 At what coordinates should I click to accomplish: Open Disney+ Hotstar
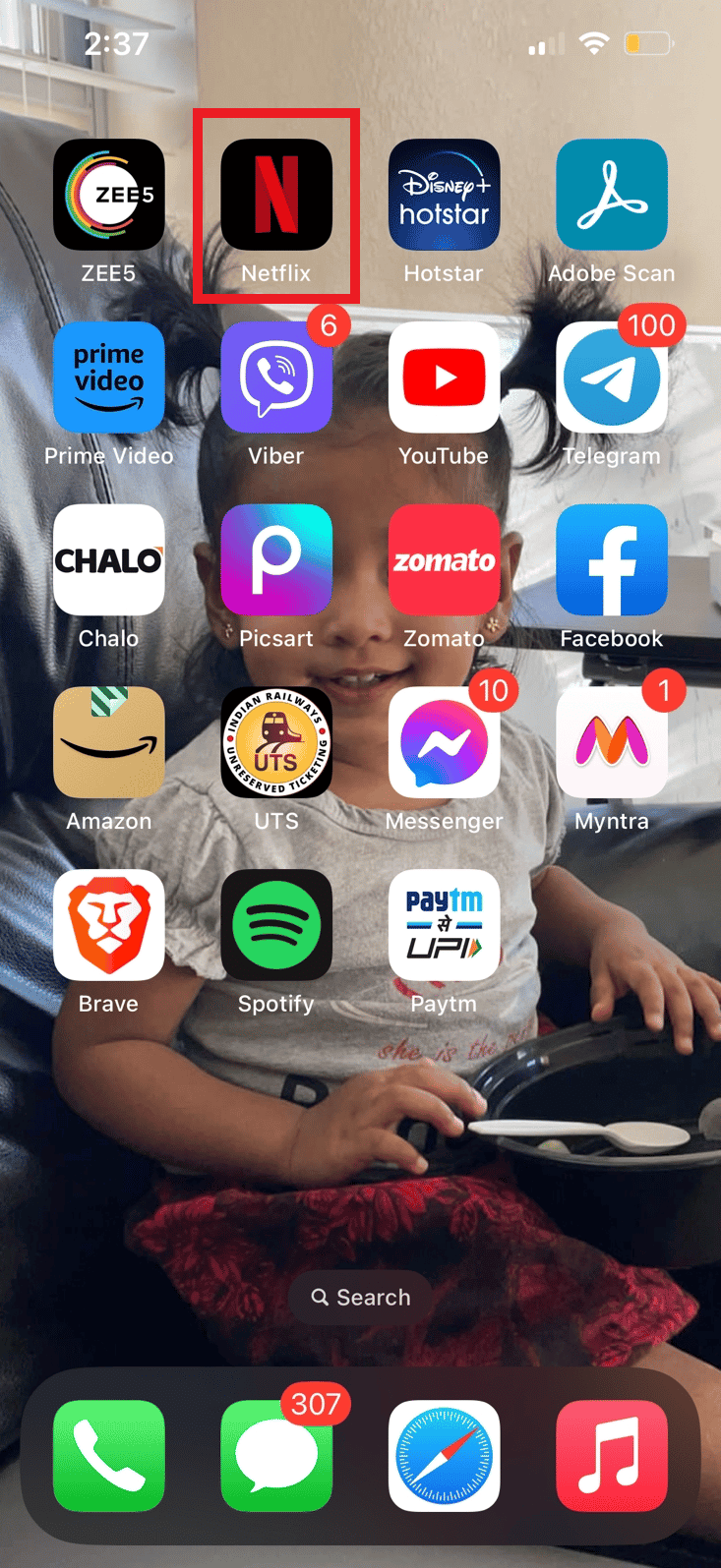click(444, 195)
